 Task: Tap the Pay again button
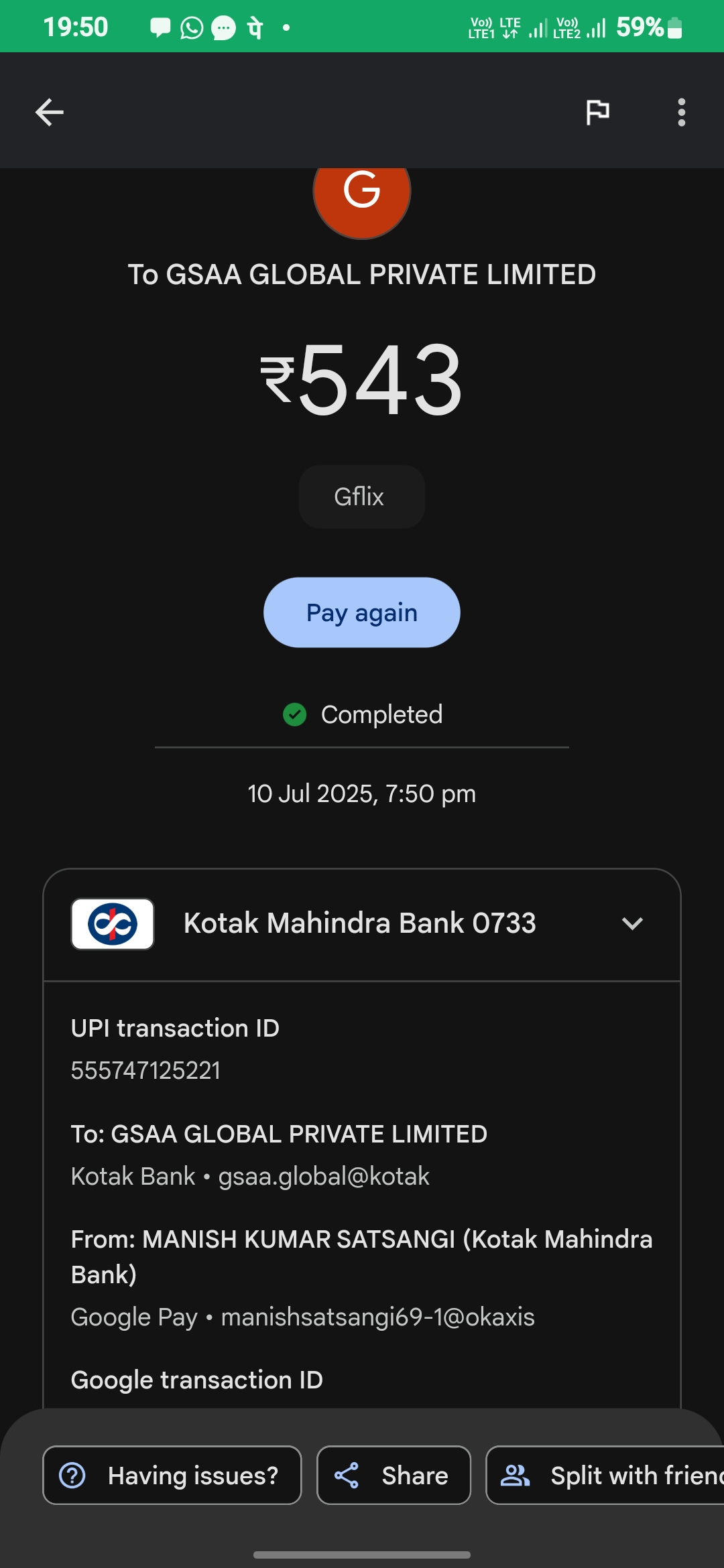tap(361, 612)
